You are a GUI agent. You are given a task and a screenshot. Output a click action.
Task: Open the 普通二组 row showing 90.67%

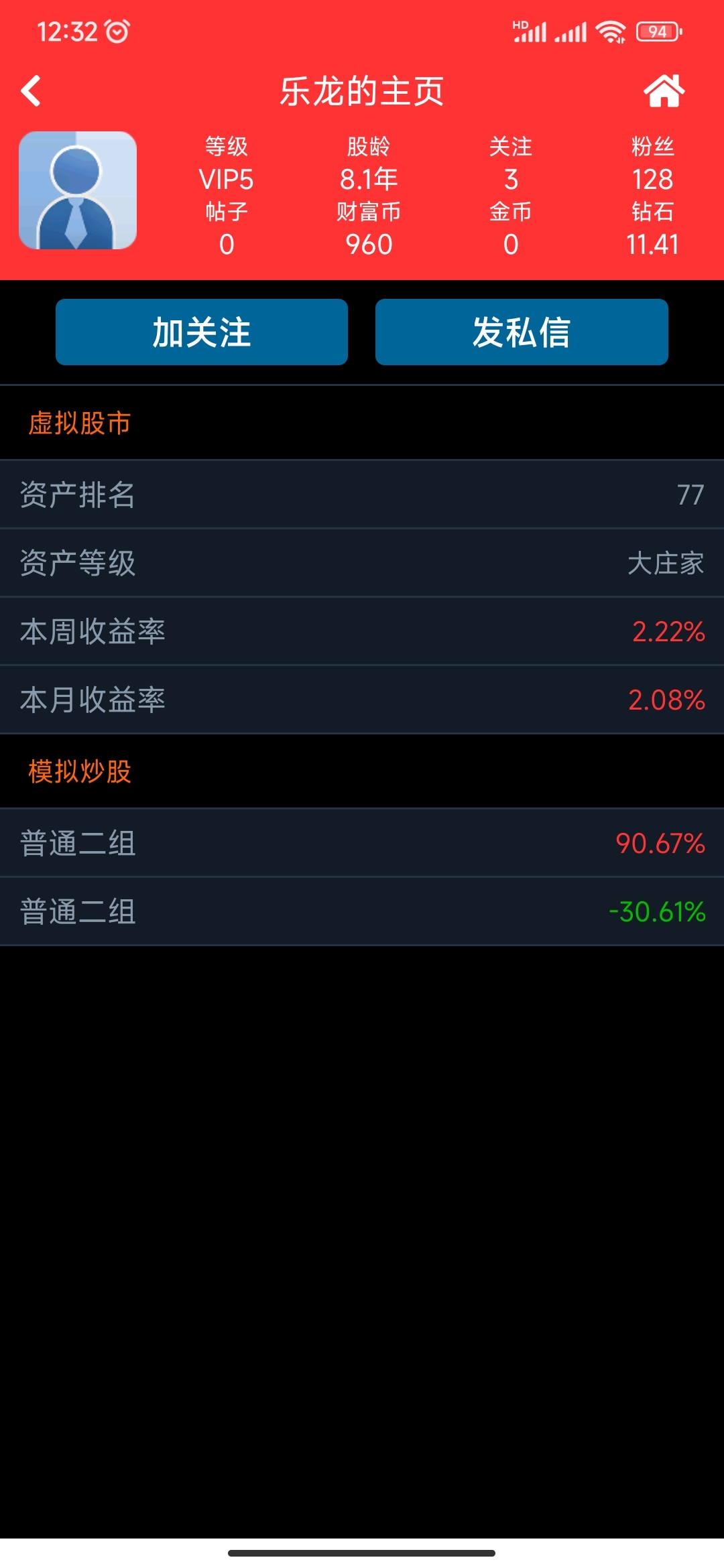pos(362,843)
